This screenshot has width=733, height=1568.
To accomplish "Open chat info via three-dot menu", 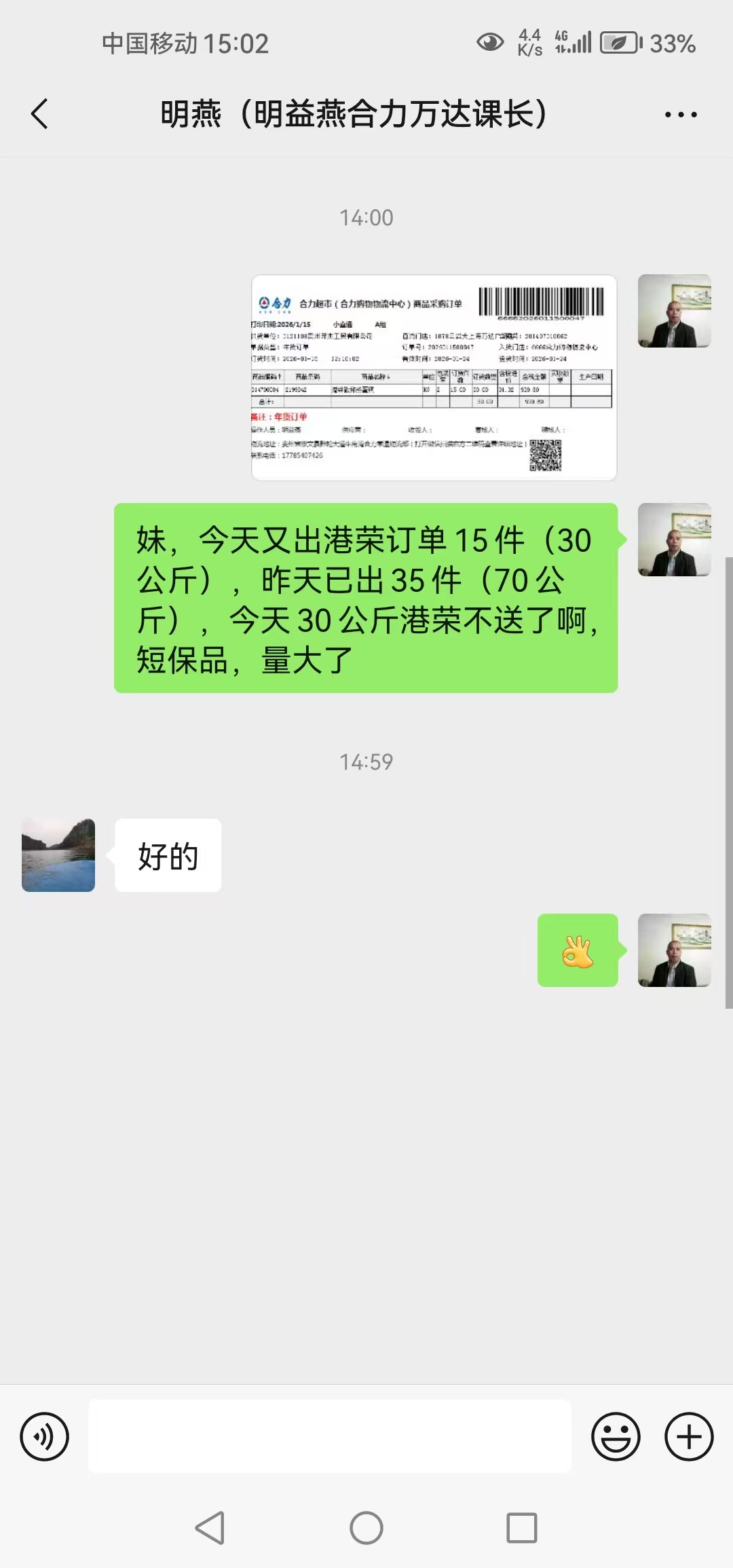I will [680, 115].
